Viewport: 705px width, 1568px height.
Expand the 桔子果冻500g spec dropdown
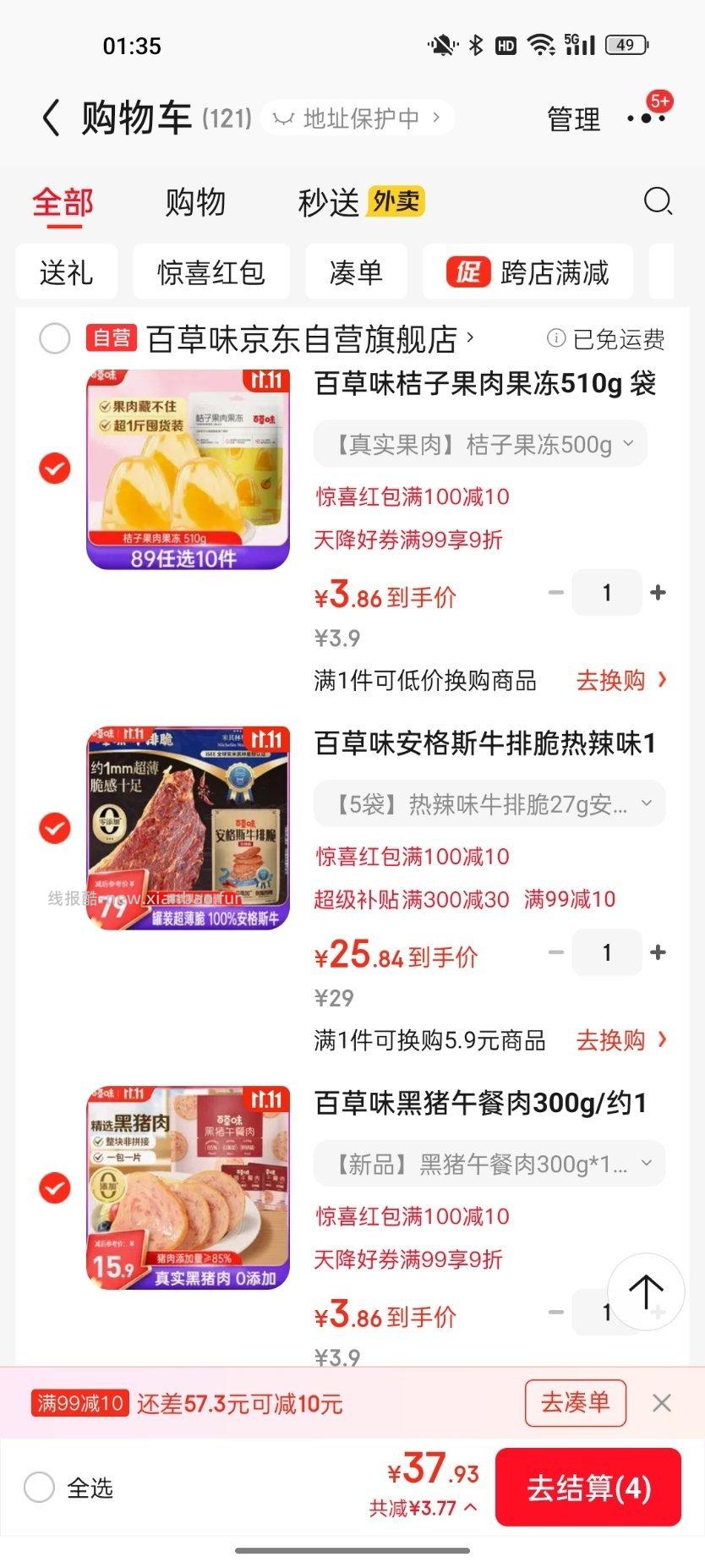[480, 445]
